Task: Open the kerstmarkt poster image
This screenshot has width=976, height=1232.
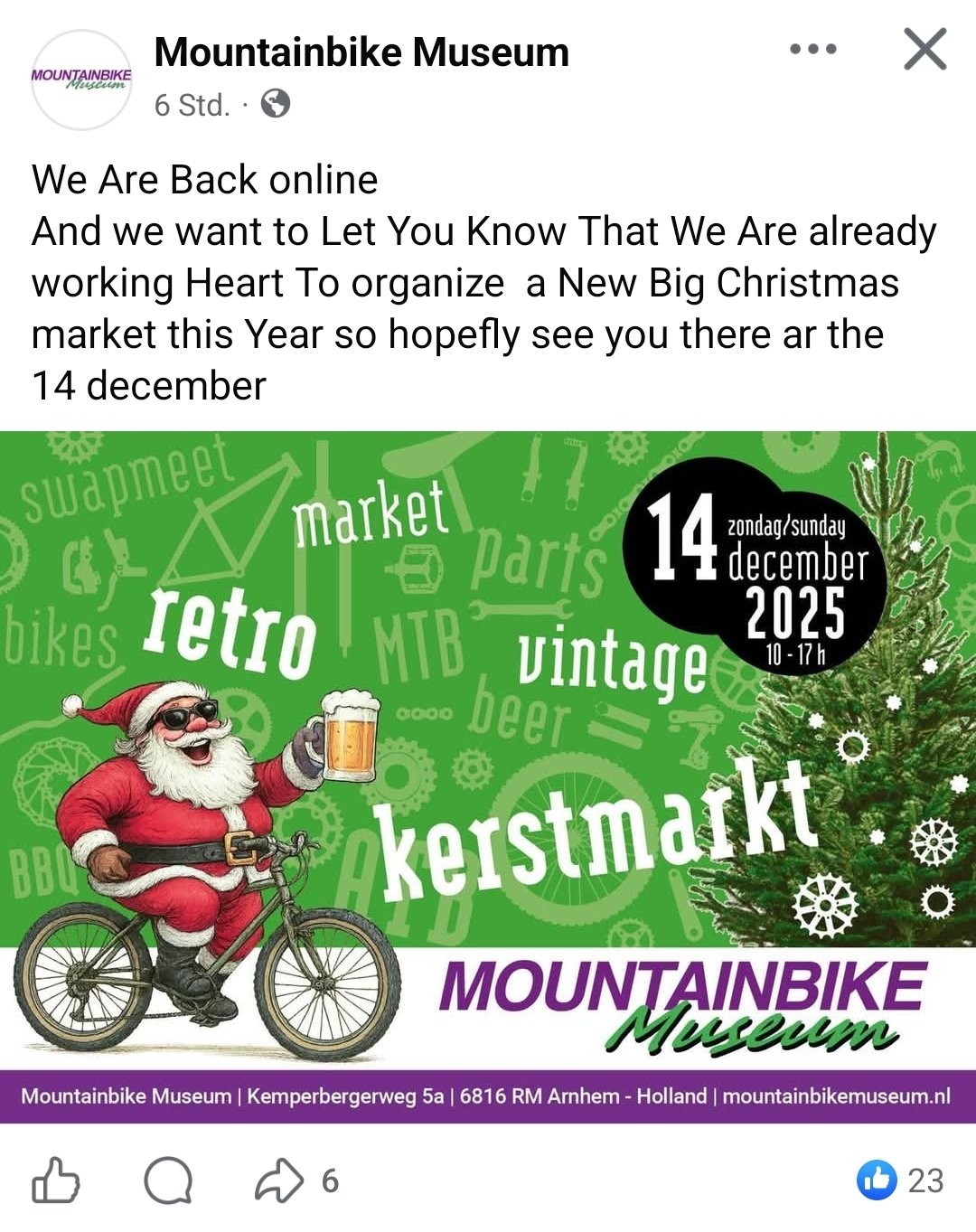Action: tap(488, 777)
